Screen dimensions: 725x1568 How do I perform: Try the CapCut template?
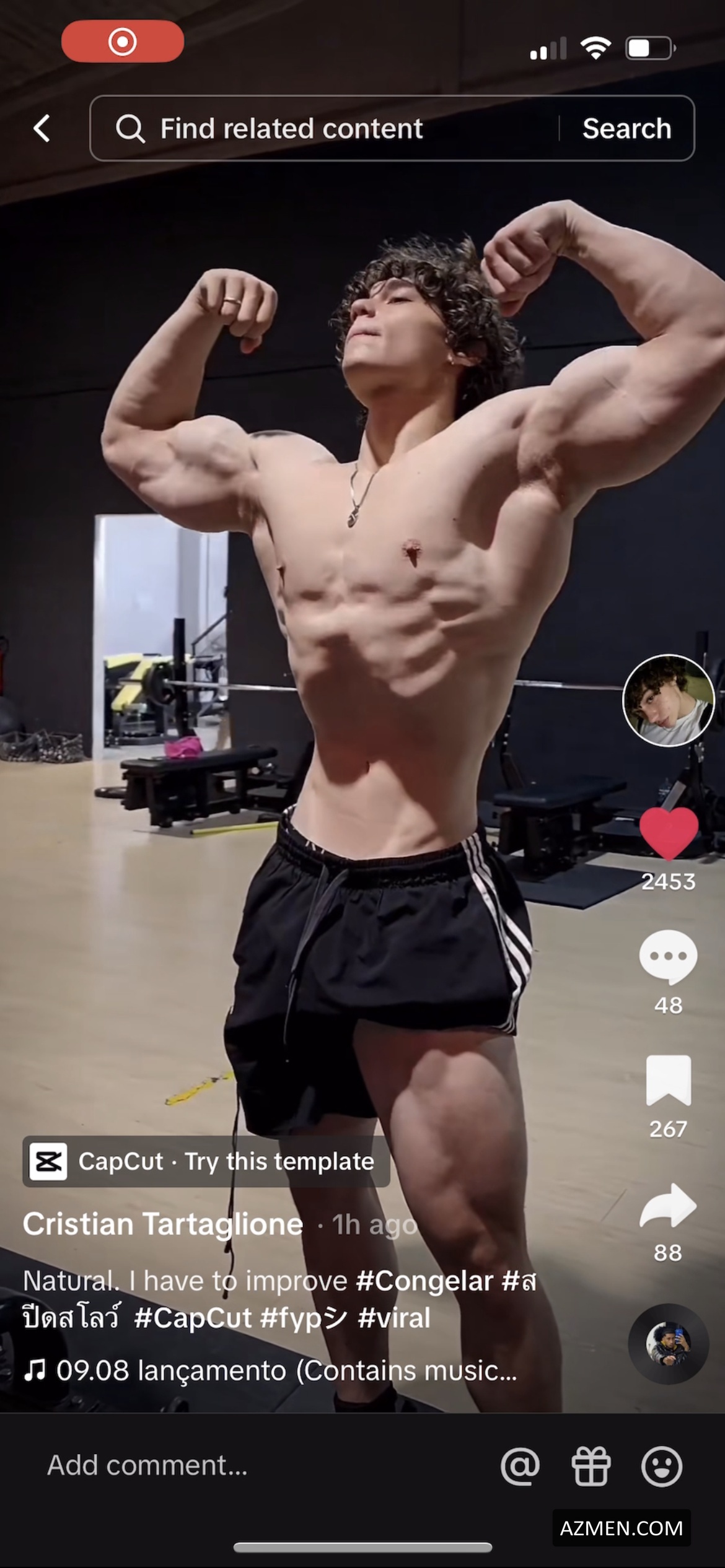pyautogui.click(x=206, y=1162)
